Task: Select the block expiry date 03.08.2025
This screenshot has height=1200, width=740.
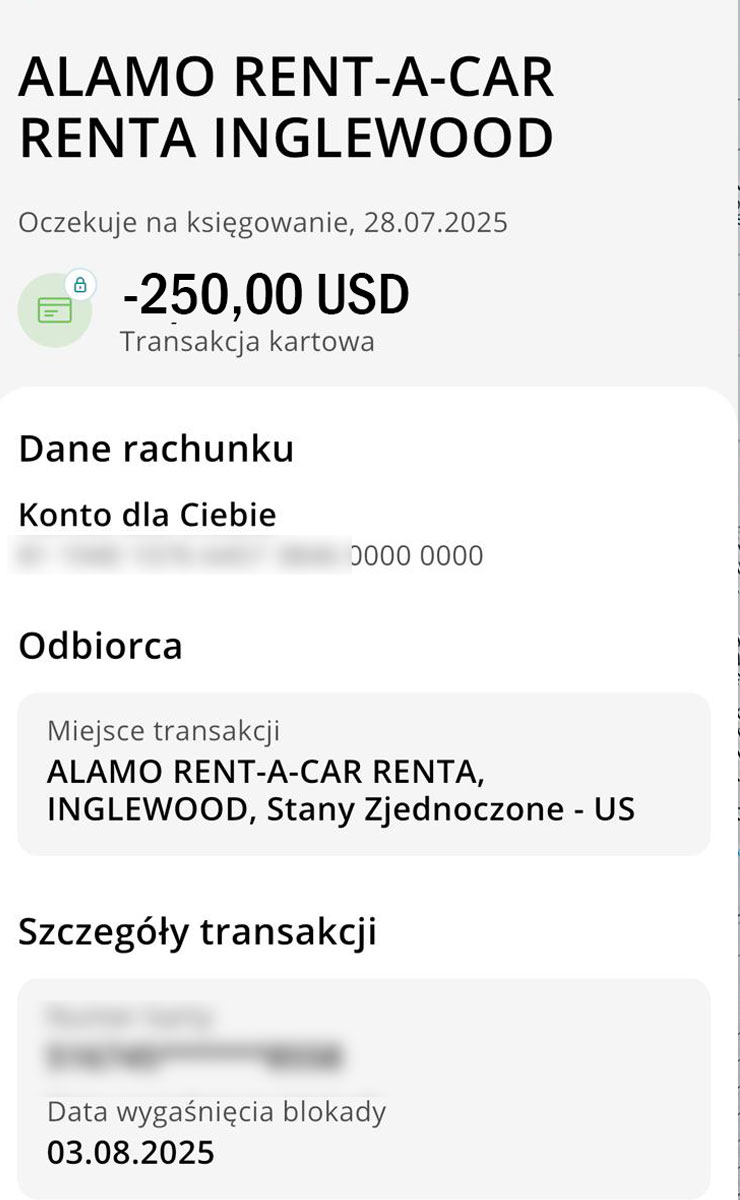Action: point(130,1152)
